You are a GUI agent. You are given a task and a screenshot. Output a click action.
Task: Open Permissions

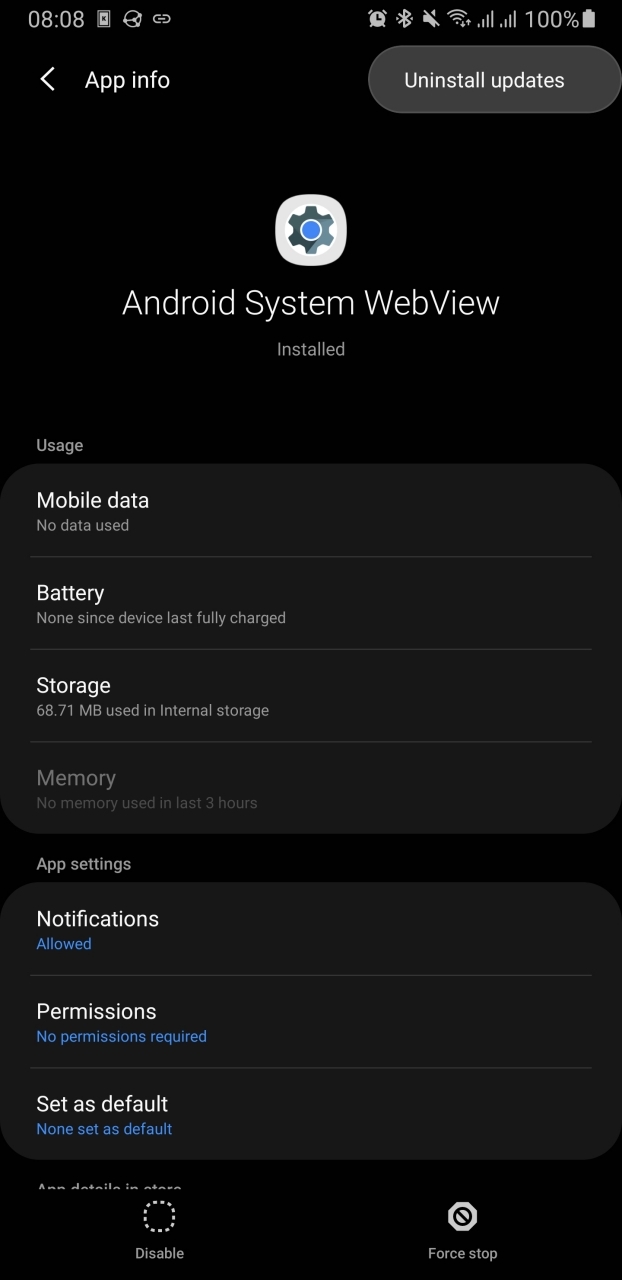click(310, 1022)
